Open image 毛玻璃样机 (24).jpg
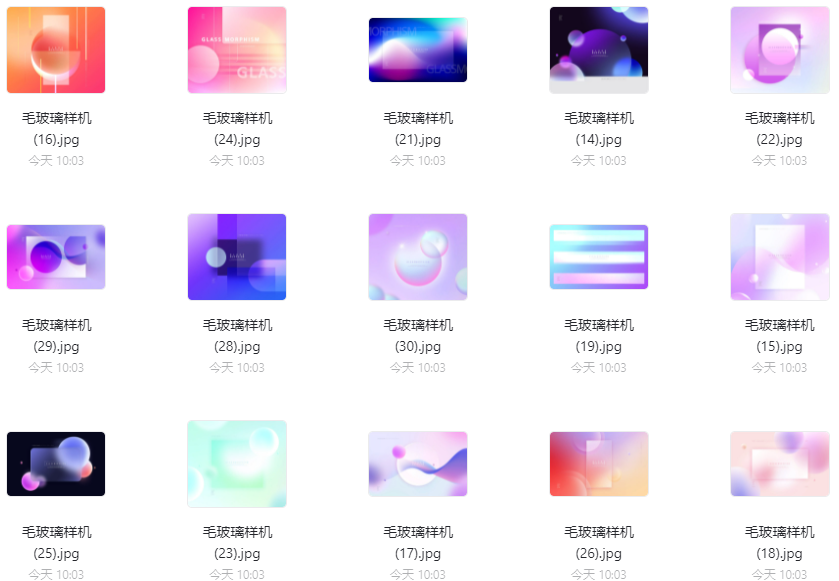Viewport: 839px width, 581px height. pos(237,50)
